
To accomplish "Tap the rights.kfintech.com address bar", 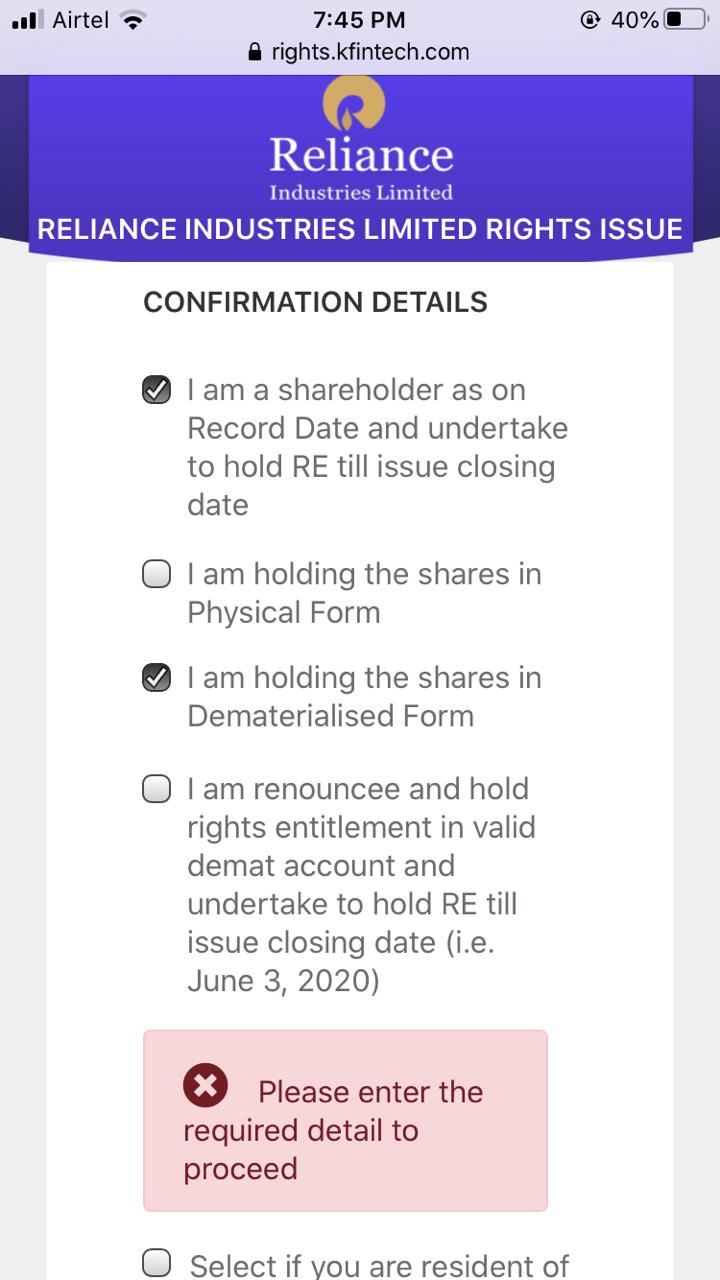I will click(x=359, y=52).
